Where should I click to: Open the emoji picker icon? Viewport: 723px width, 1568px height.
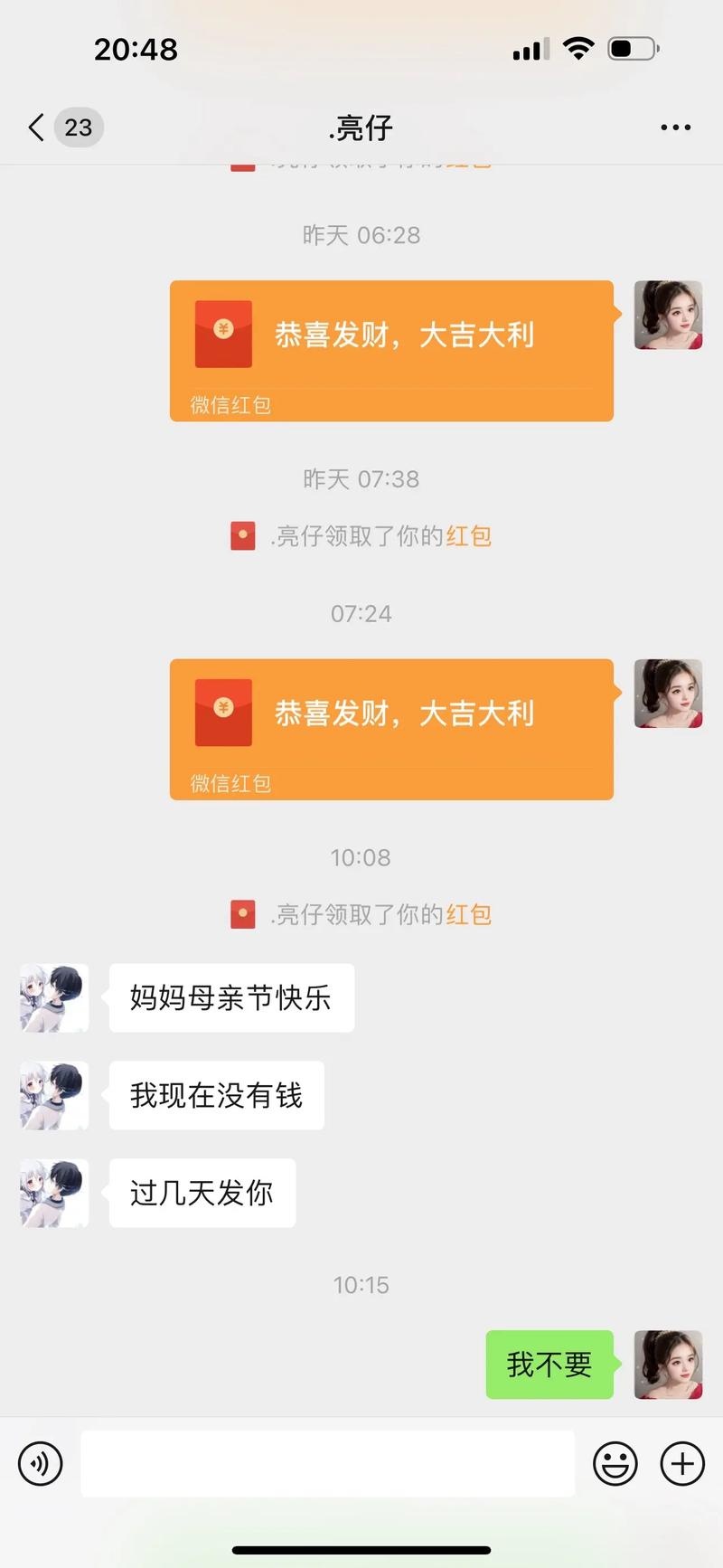(x=615, y=1463)
